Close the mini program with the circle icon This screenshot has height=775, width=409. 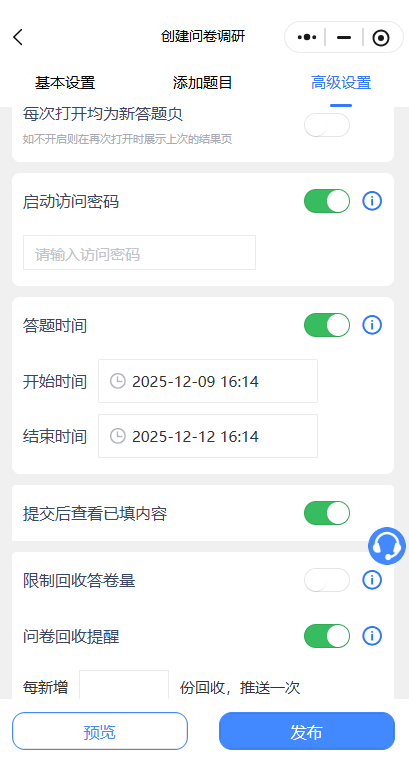pos(381,38)
